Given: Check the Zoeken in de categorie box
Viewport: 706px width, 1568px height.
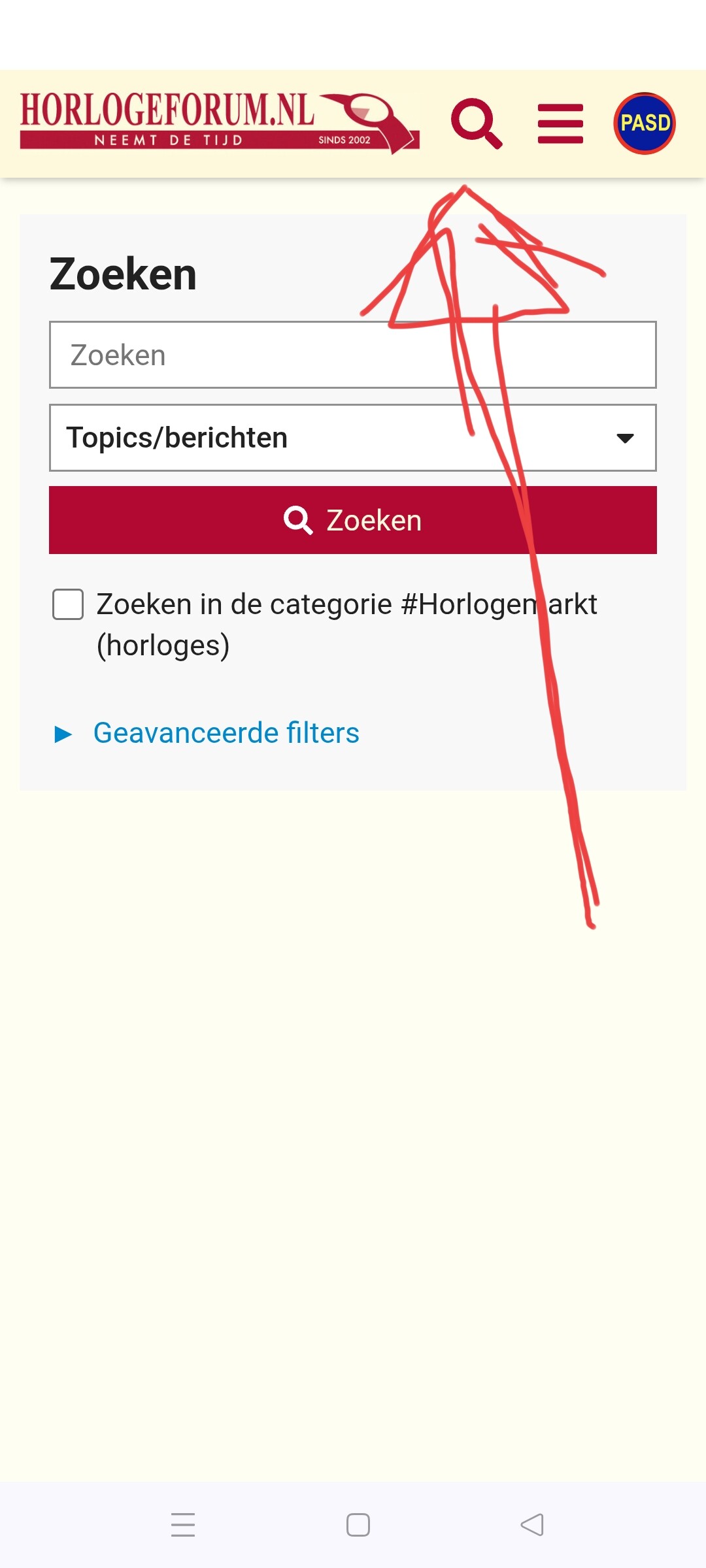Looking at the screenshot, I should (68, 604).
